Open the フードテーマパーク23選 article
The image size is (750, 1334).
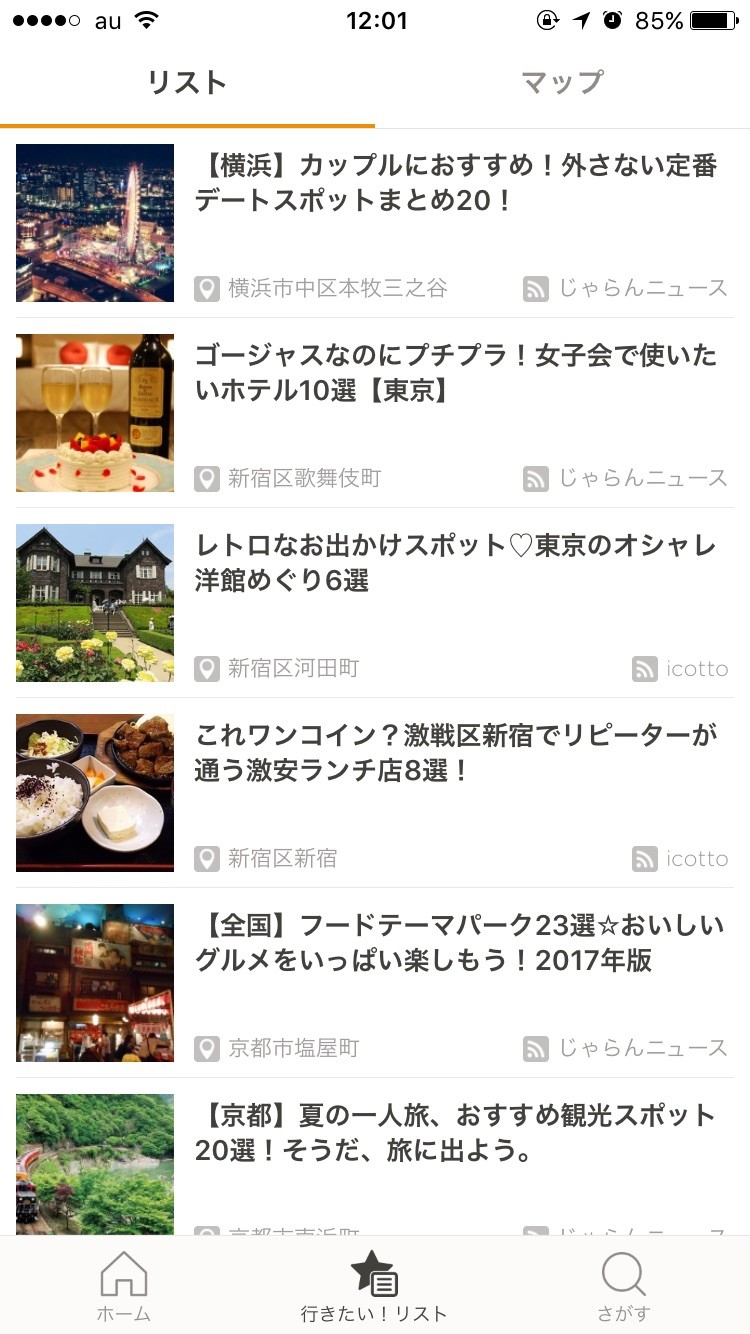[455, 943]
